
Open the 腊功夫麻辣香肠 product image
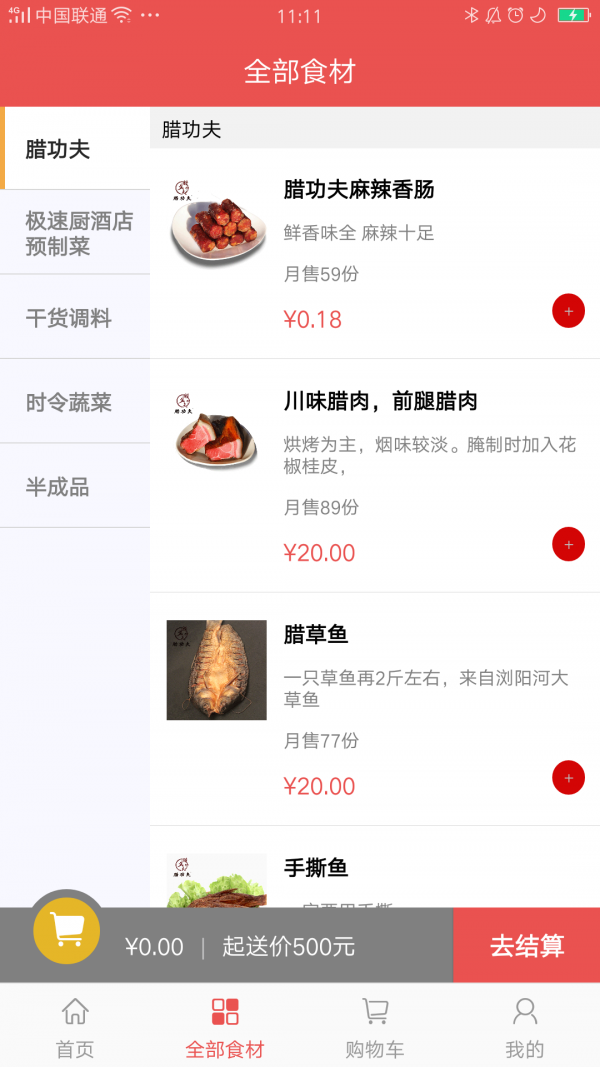coord(216,222)
